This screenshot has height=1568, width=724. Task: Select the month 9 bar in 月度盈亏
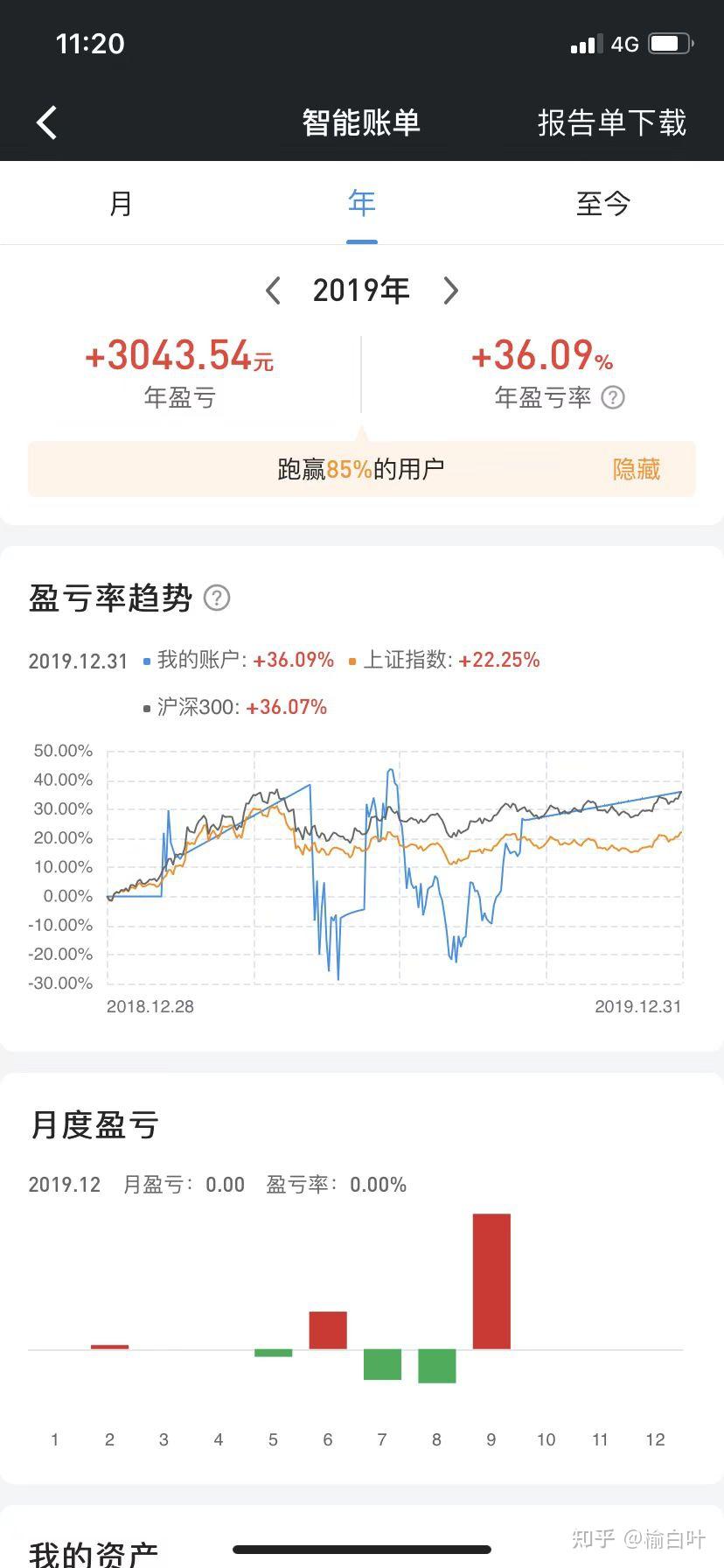point(491,1281)
